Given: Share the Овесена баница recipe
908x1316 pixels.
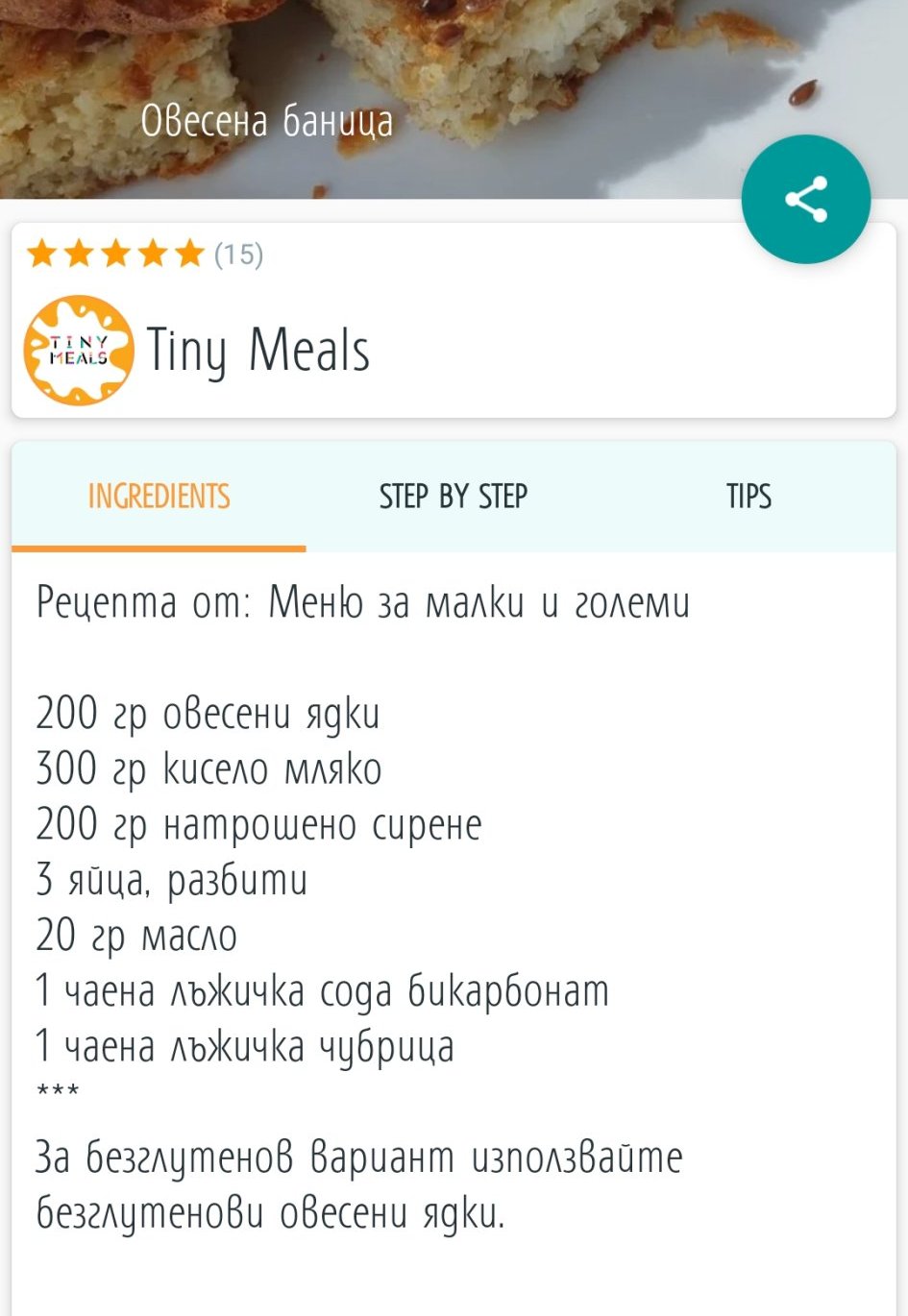Looking at the screenshot, I should (x=805, y=200).
